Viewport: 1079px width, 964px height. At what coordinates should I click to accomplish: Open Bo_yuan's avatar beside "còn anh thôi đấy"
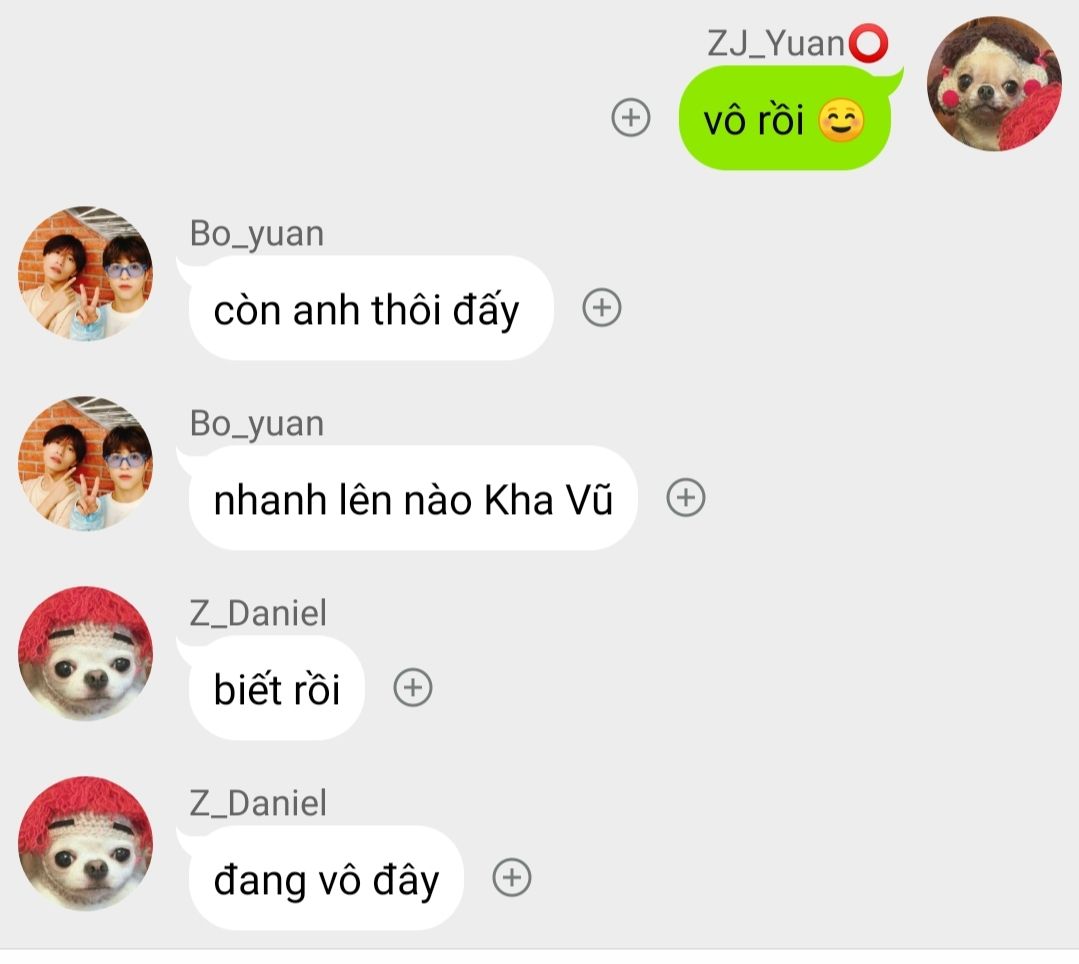85,274
